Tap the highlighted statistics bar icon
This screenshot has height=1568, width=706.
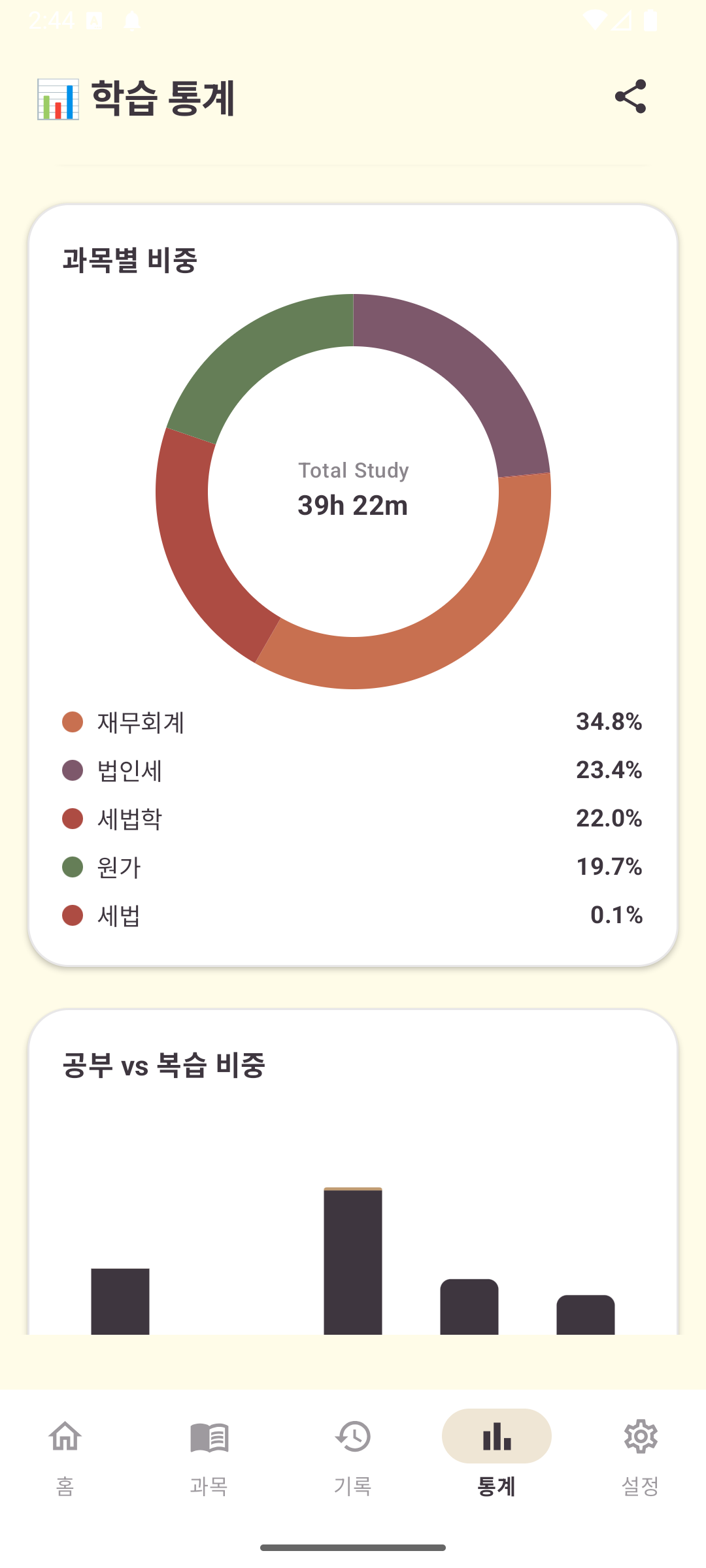(x=496, y=1437)
